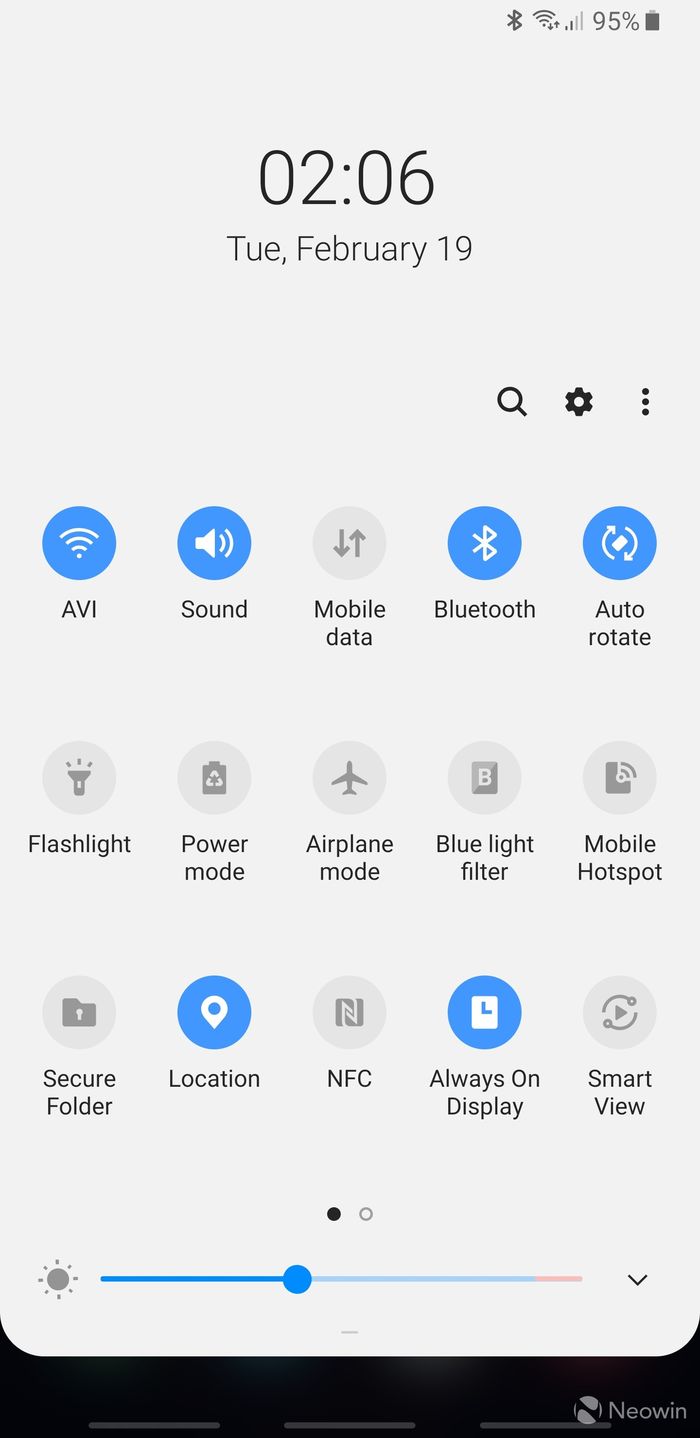Start Smart View casting
The width and height of the screenshot is (700, 1438).
(x=619, y=1013)
